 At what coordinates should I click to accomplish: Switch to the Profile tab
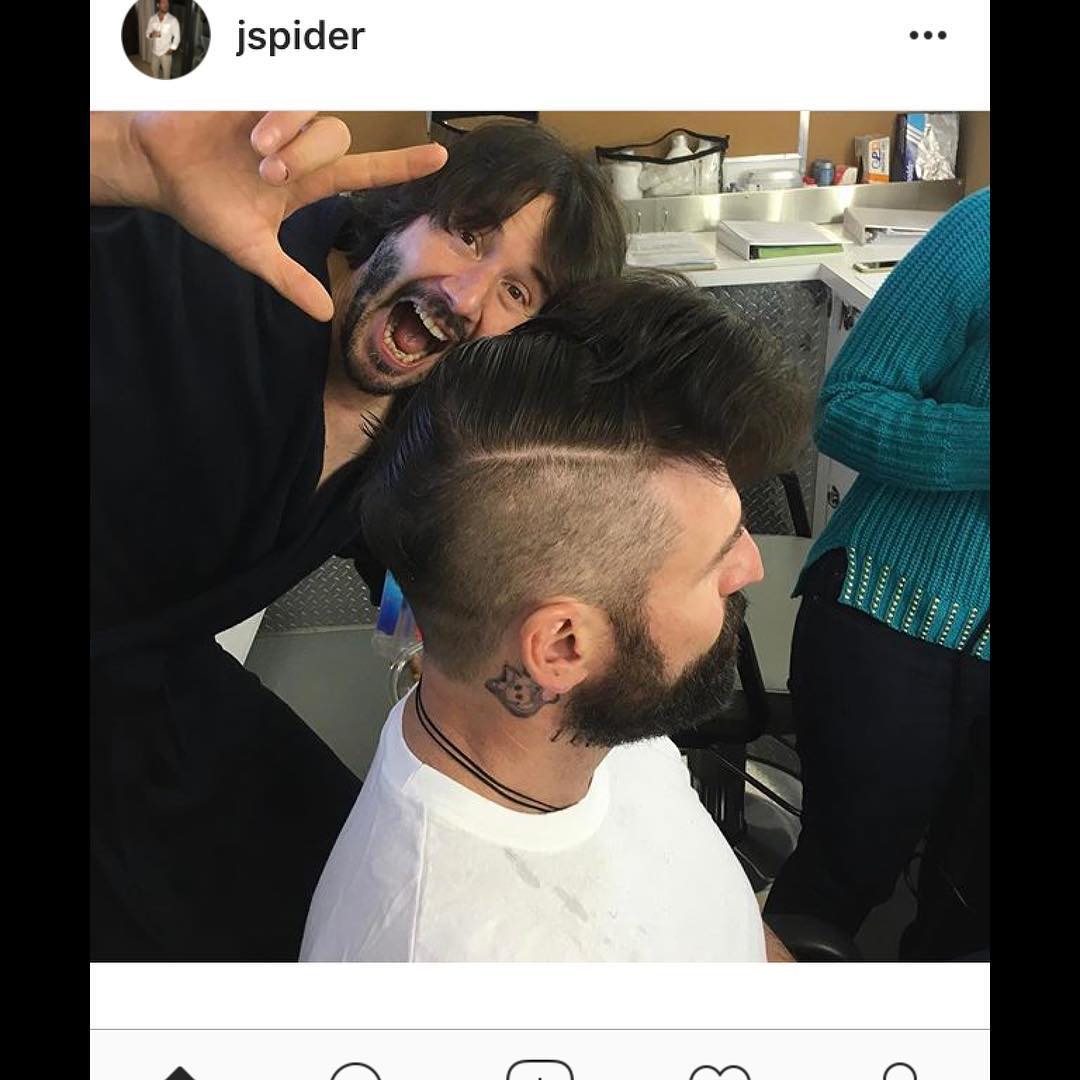pyautogui.click(x=899, y=1070)
